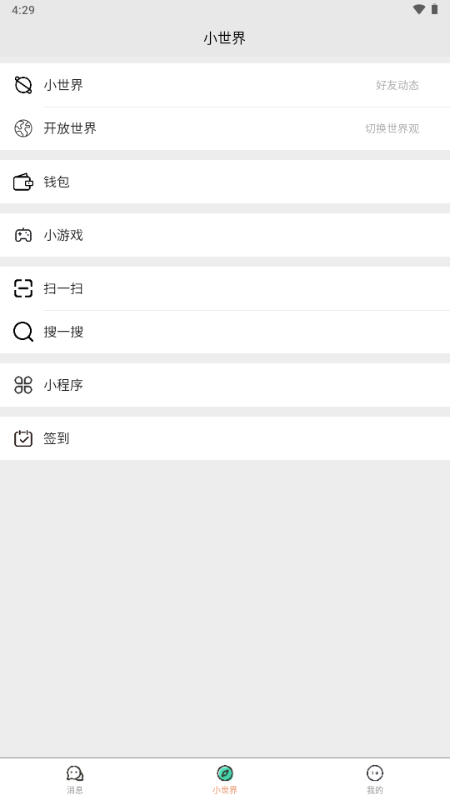Switch to the 消息 tab
This screenshot has width=450, height=800.
[x=75, y=780]
